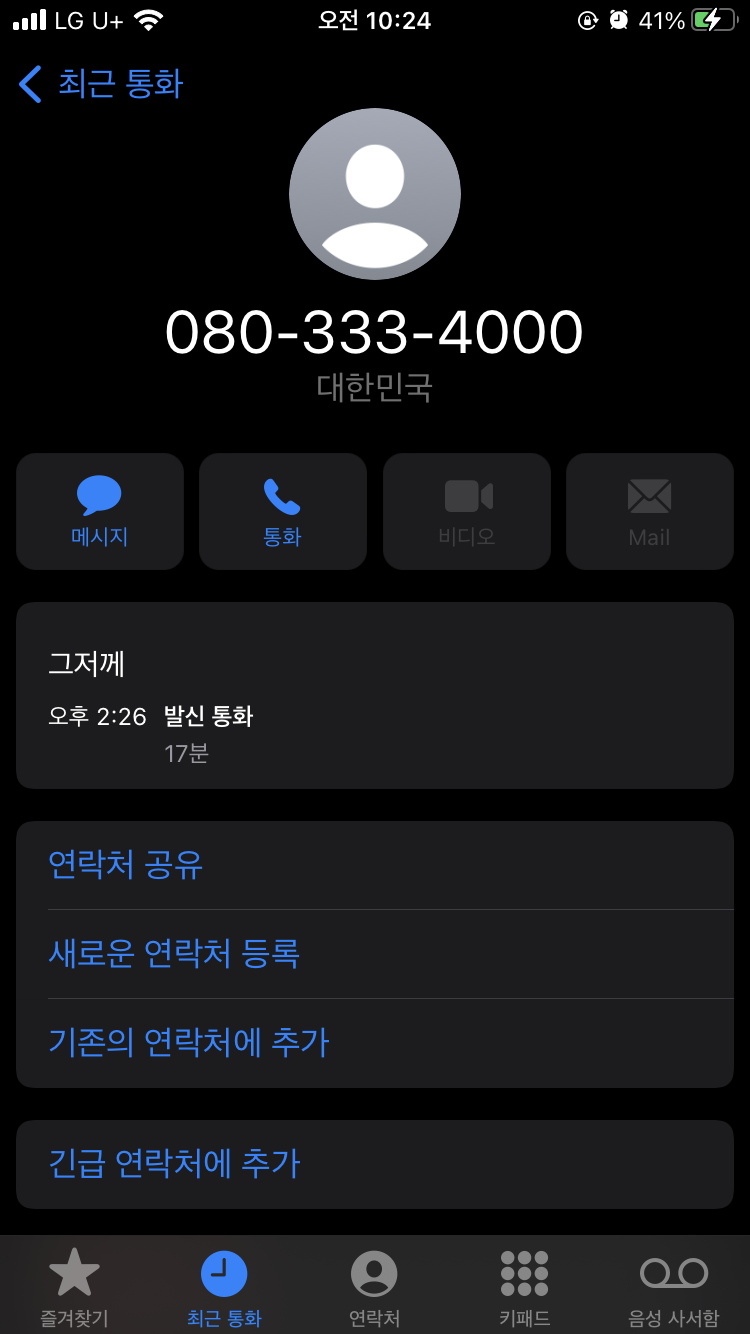Go back to 최근 통화 list
The width and height of the screenshot is (750, 1334).
click(x=100, y=84)
